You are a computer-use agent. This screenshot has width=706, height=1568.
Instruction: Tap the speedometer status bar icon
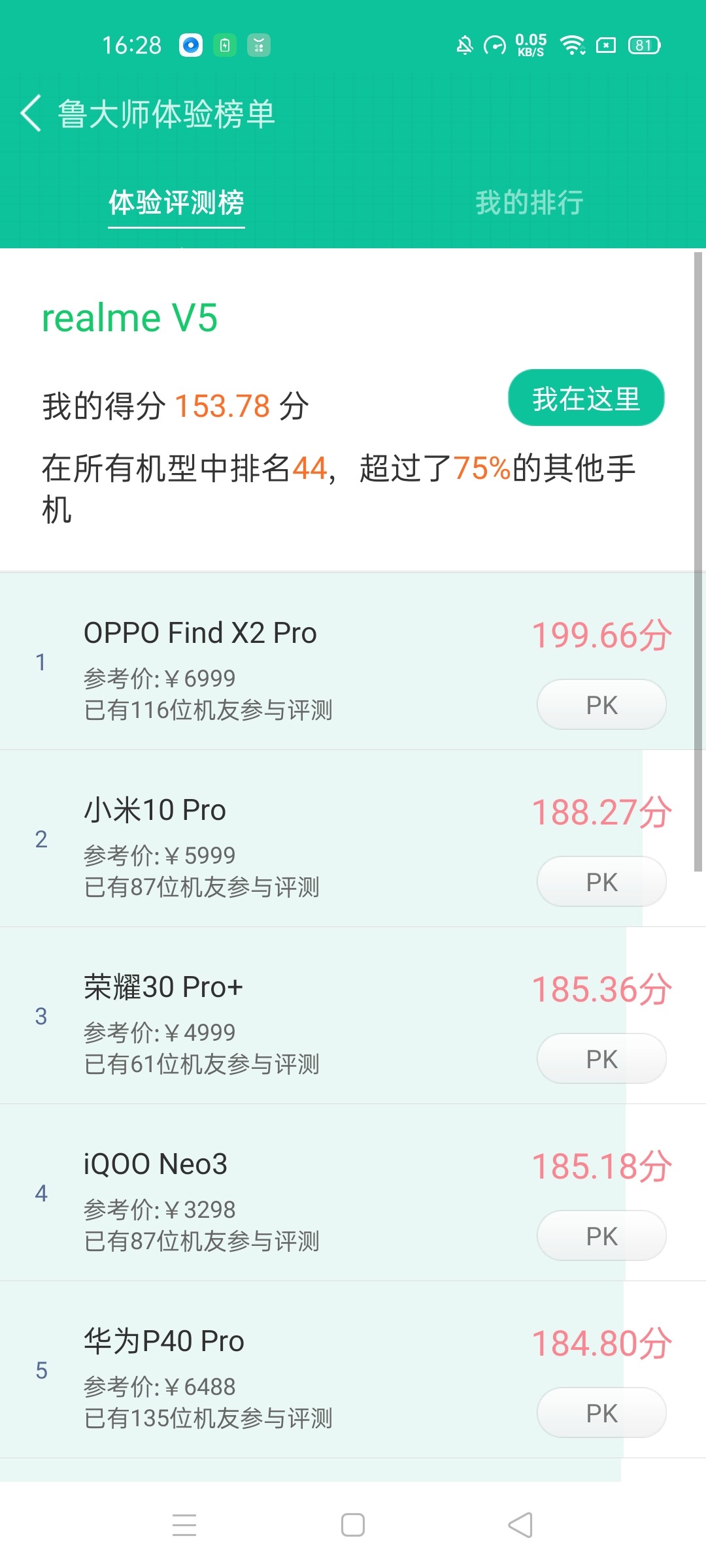[x=495, y=44]
